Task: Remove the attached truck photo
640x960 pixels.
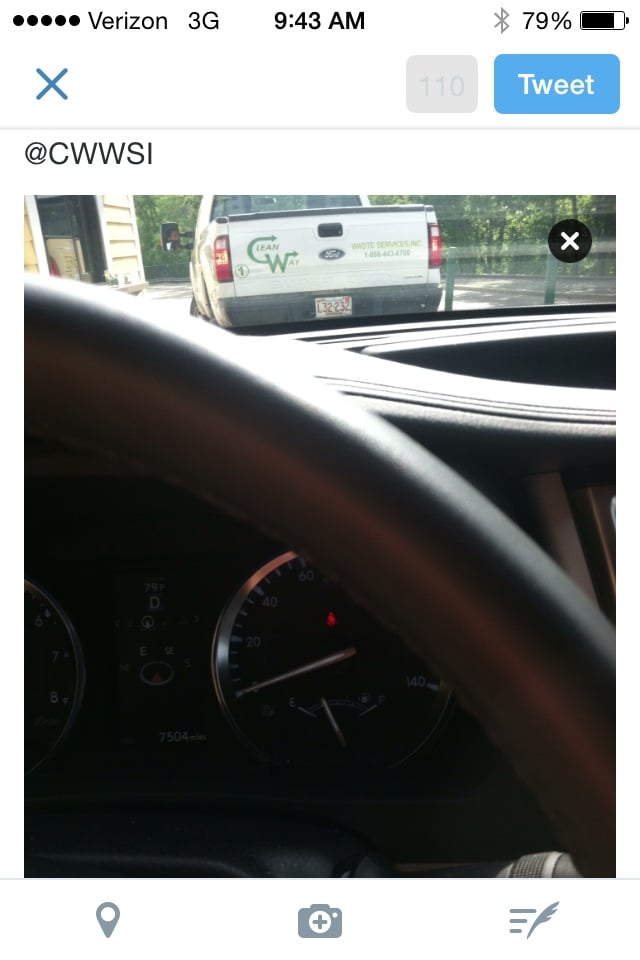Action: click(x=570, y=241)
